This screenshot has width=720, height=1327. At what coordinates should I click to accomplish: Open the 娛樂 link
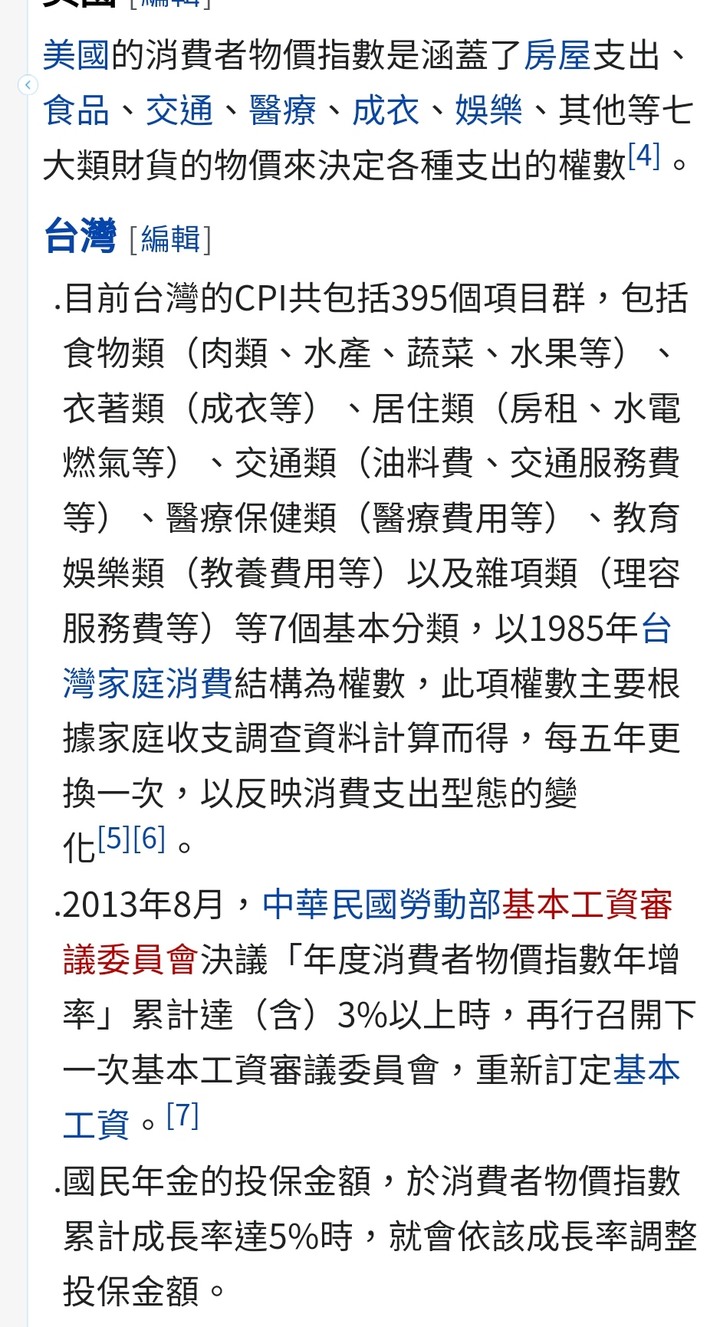coord(489,110)
